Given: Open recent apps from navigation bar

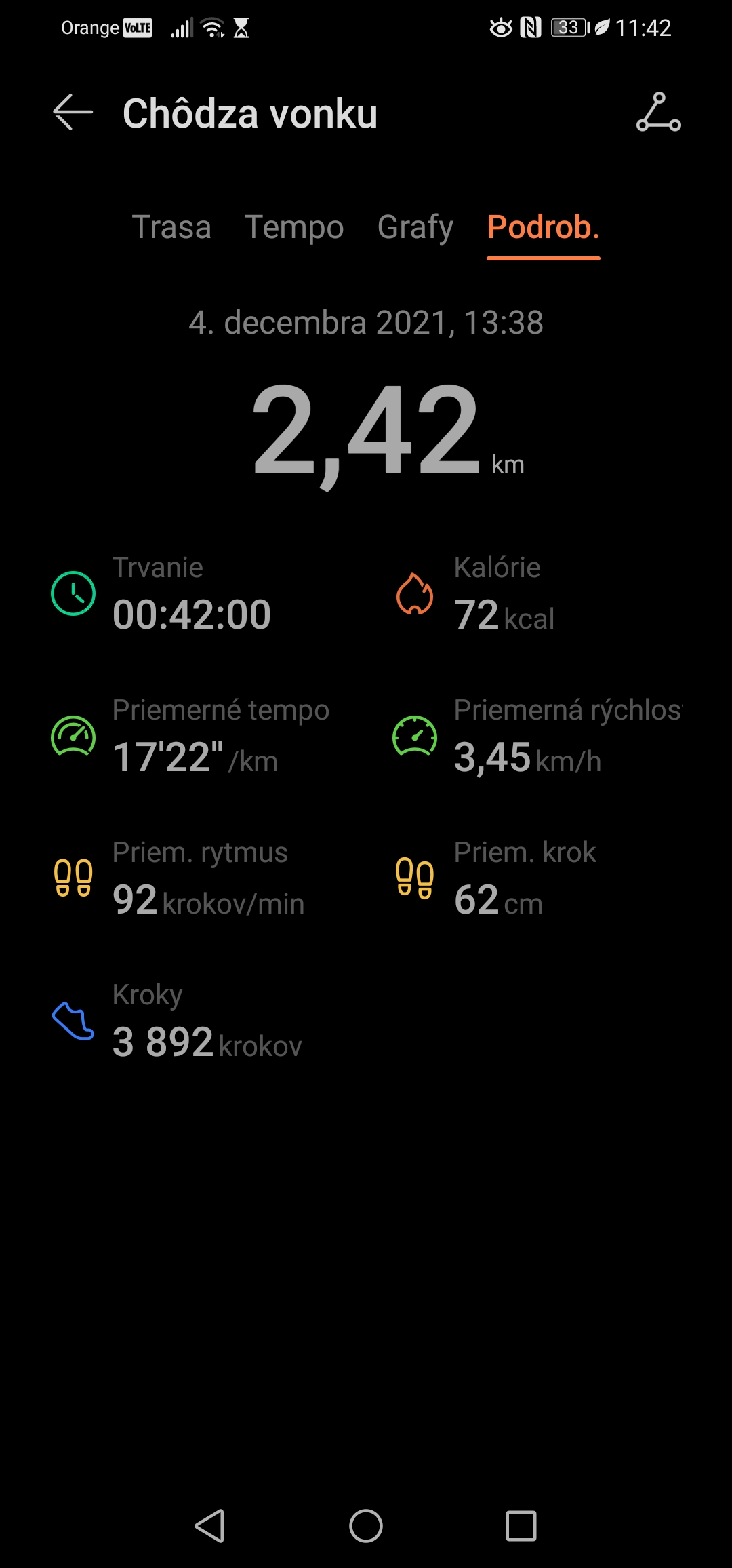Looking at the screenshot, I should (521, 1526).
